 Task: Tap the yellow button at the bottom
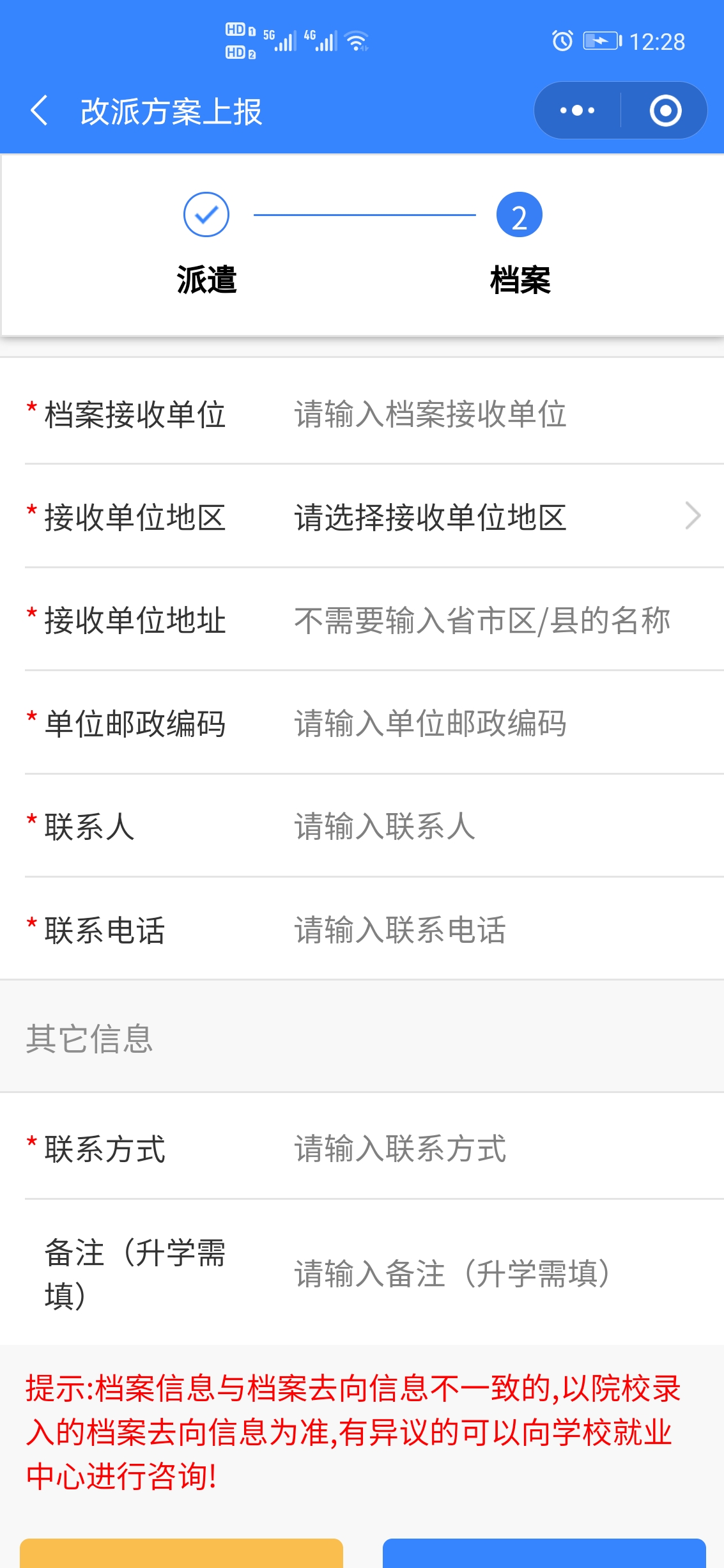pyautogui.click(x=181, y=1553)
